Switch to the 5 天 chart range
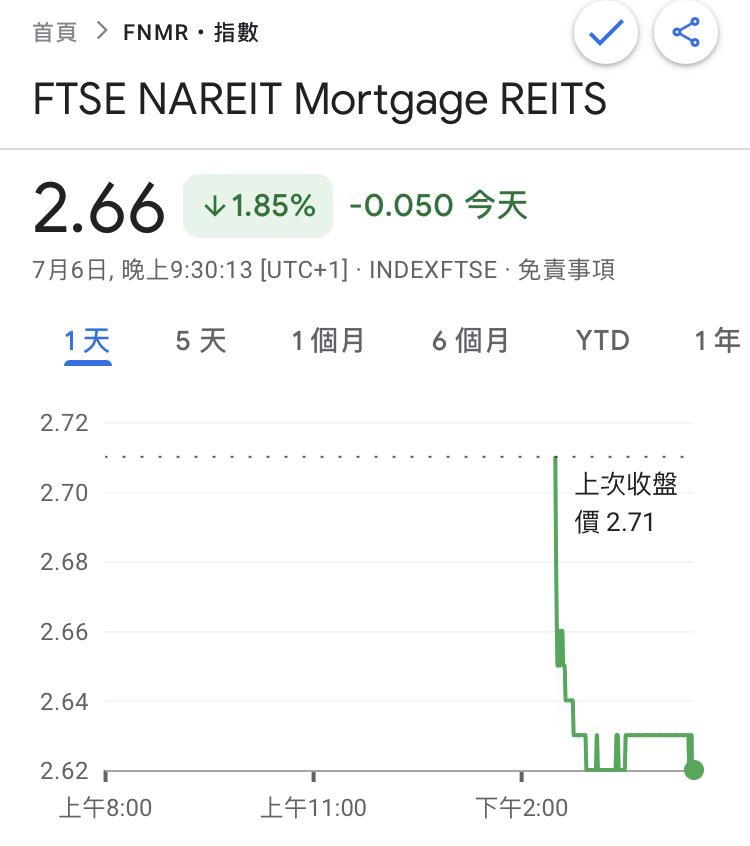Viewport: 750px width, 846px height. 201,341
